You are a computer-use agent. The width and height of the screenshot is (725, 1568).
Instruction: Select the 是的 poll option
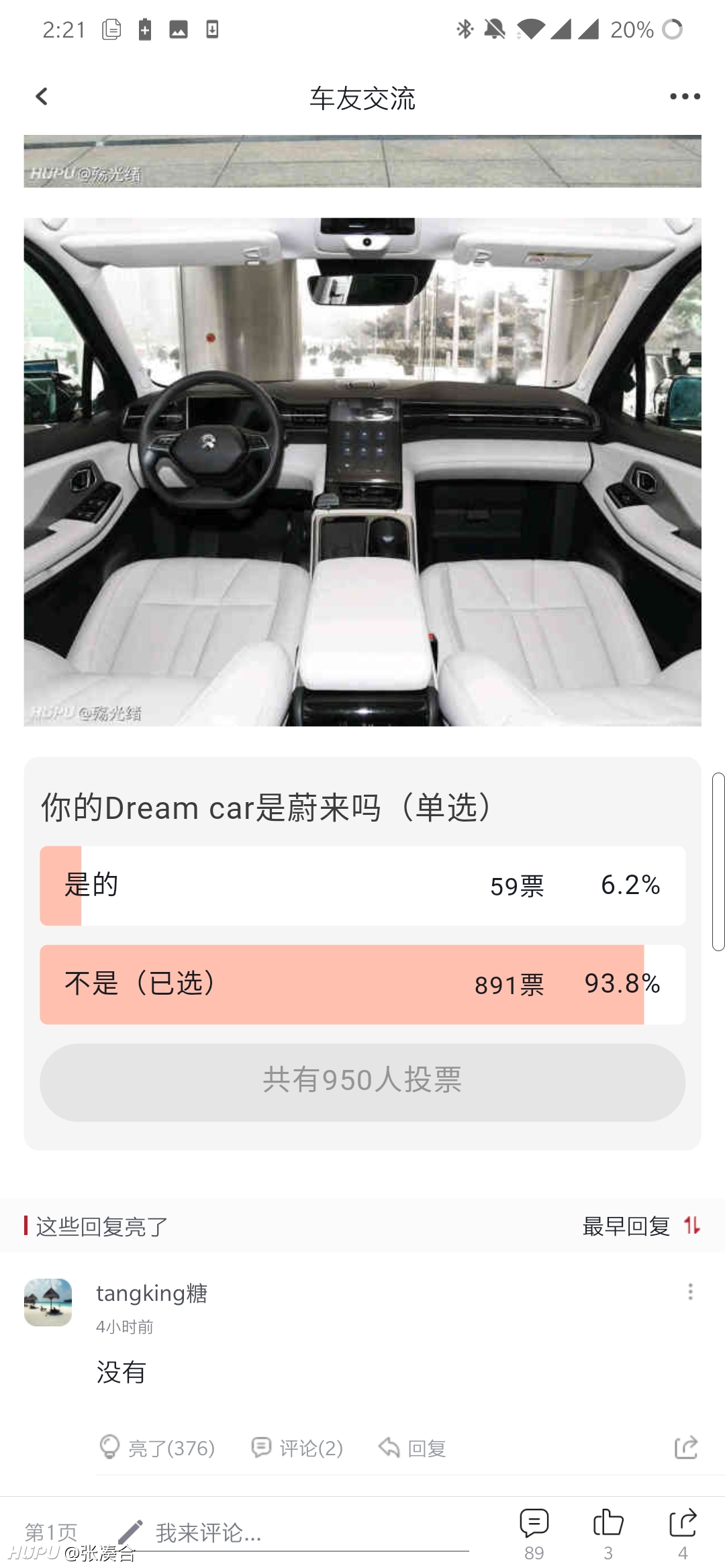(362, 885)
